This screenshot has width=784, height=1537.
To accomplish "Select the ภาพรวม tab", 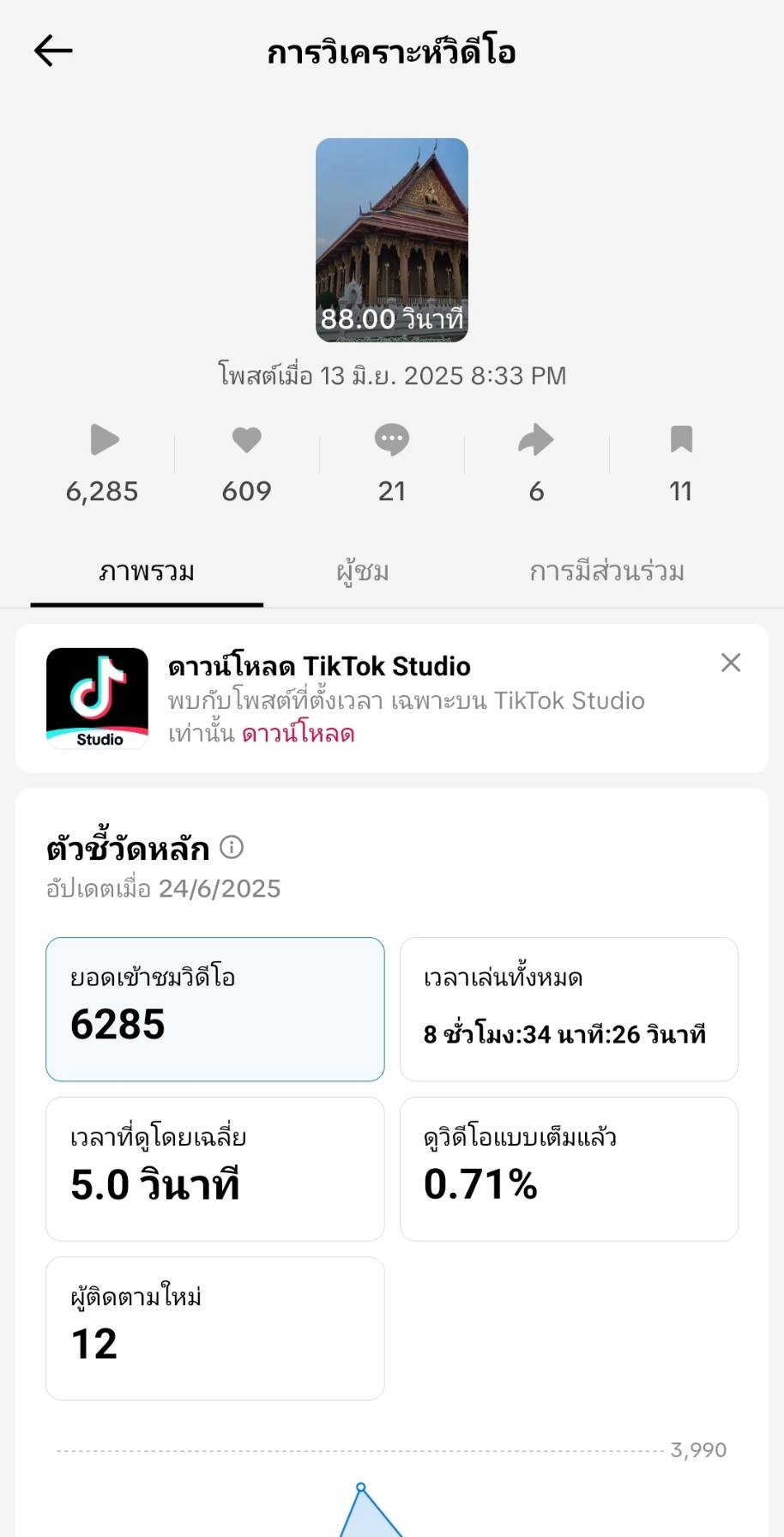I will 147,572.
